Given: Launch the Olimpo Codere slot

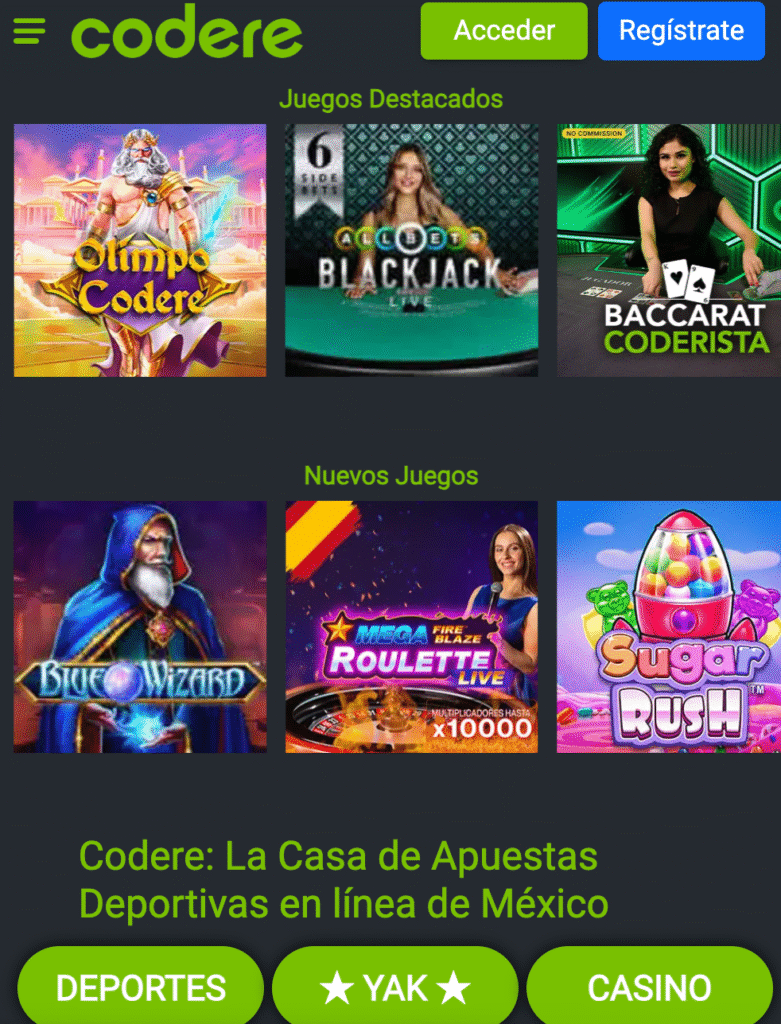Looking at the screenshot, I should click(139, 250).
